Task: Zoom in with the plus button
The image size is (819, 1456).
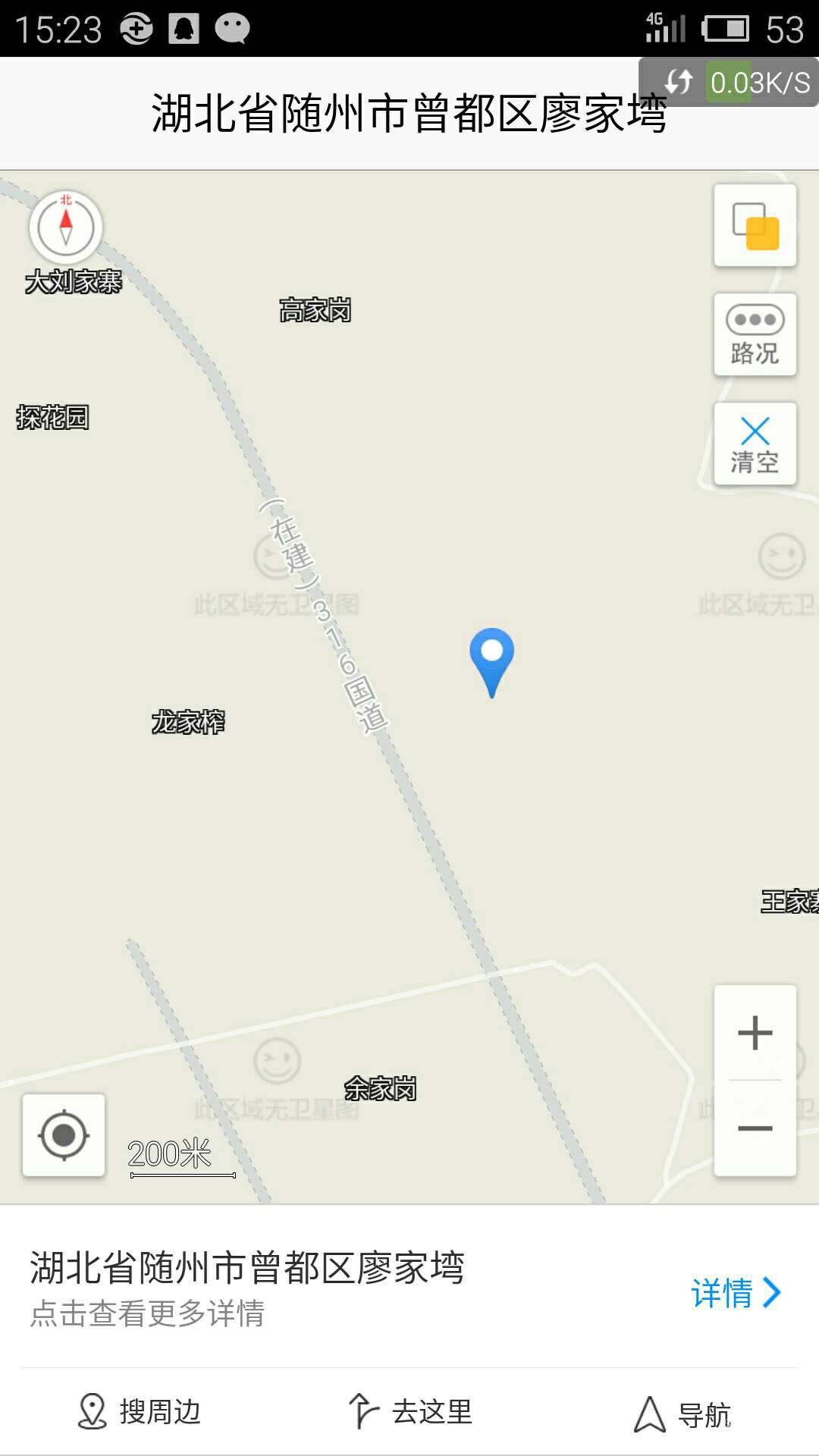Action: tap(755, 1033)
